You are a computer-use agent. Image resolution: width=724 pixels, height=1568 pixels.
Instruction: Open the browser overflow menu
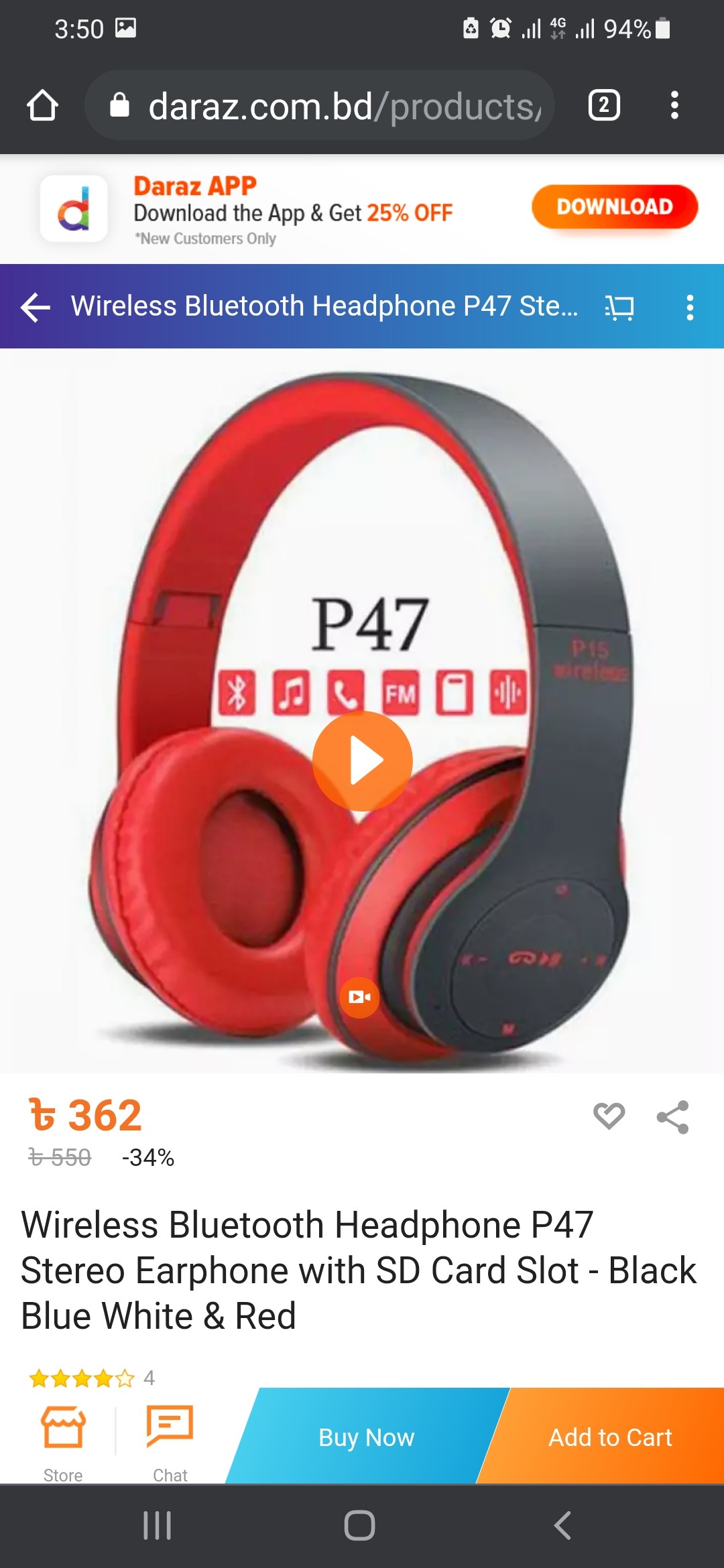pyautogui.click(x=674, y=105)
